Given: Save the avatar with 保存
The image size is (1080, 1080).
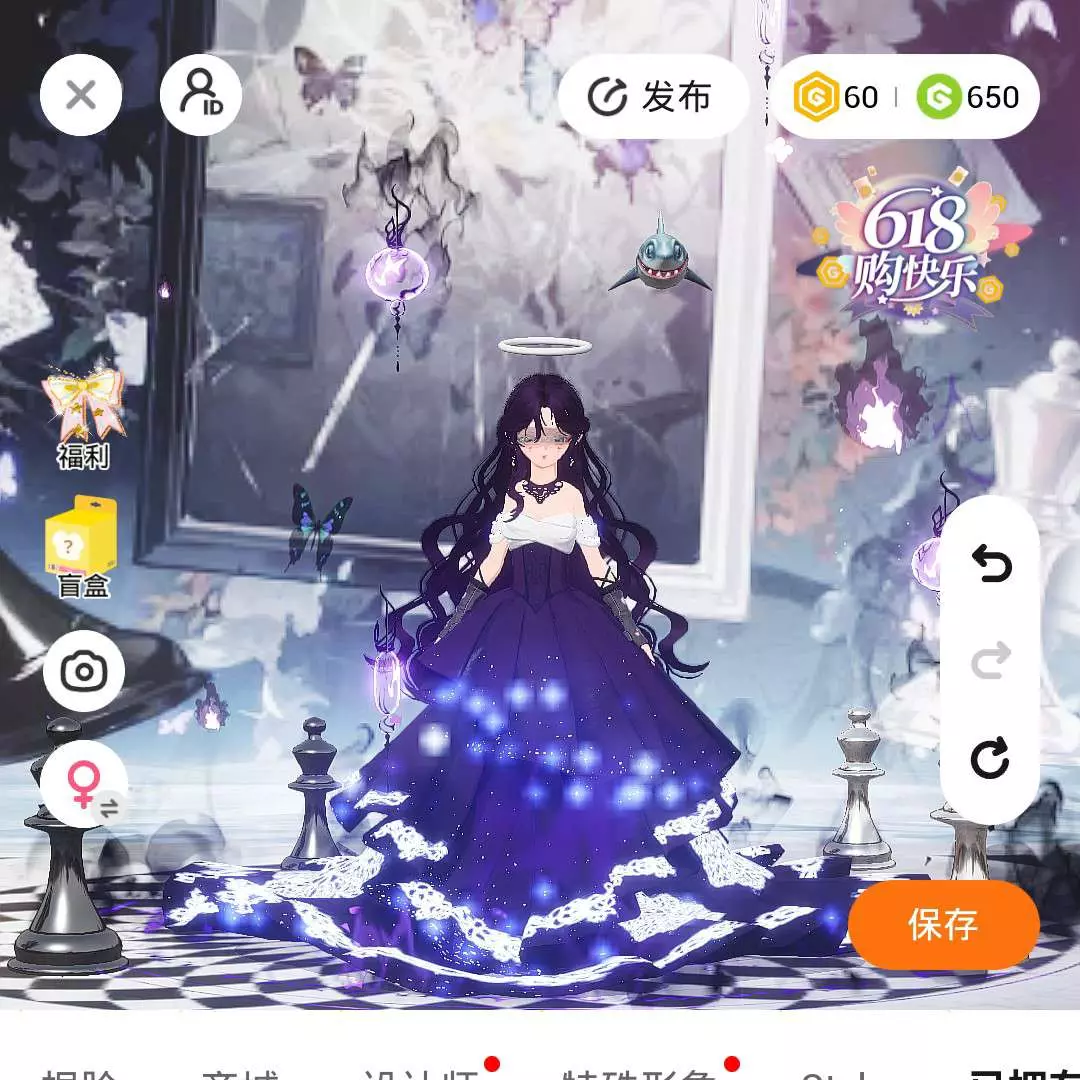Looking at the screenshot, I should tap(943, 925).
